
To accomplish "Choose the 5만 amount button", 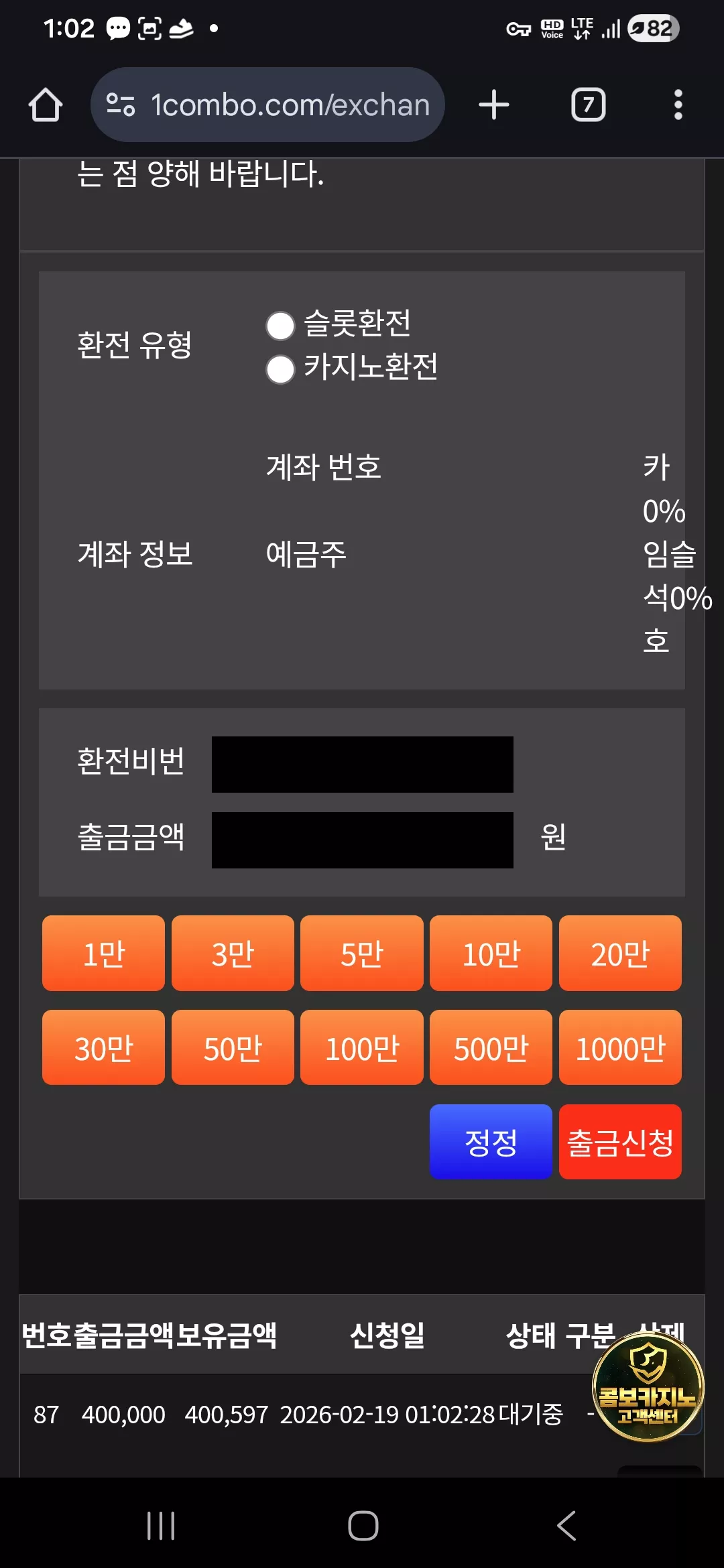I will (362, 953).
